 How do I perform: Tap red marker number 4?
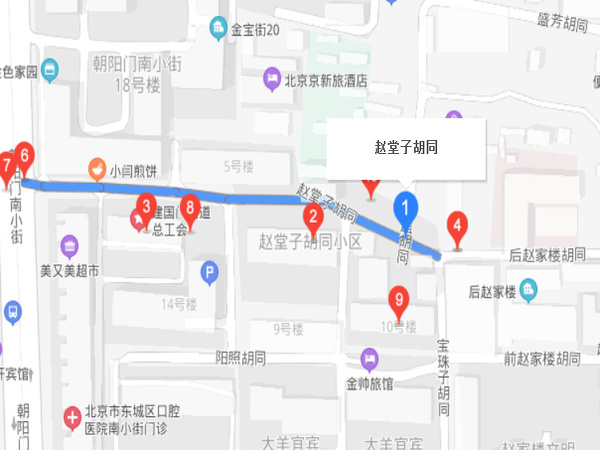(x=458, y=226)
